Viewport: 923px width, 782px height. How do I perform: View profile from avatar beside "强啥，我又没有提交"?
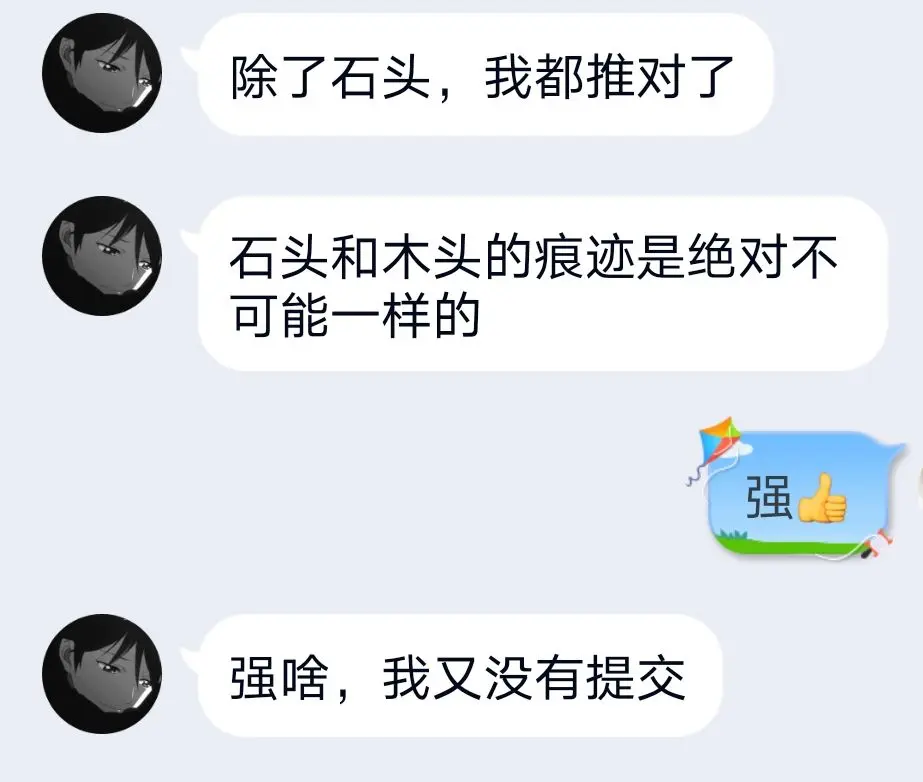(101, 674)
